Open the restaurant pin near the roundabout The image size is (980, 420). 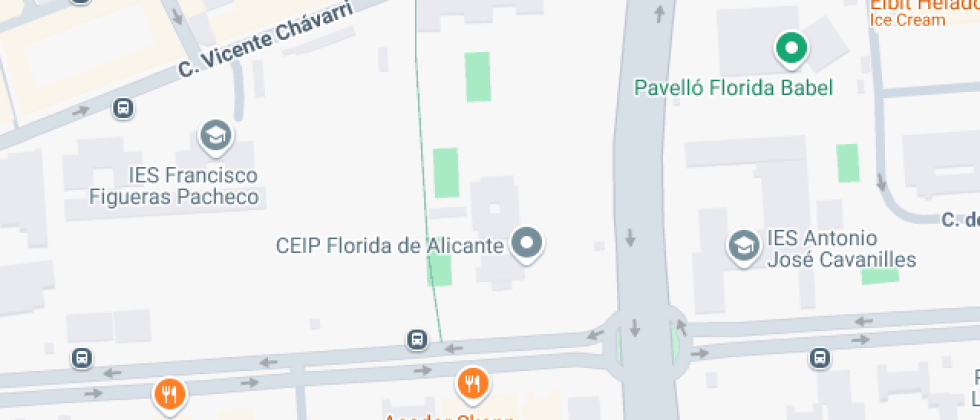471,383
